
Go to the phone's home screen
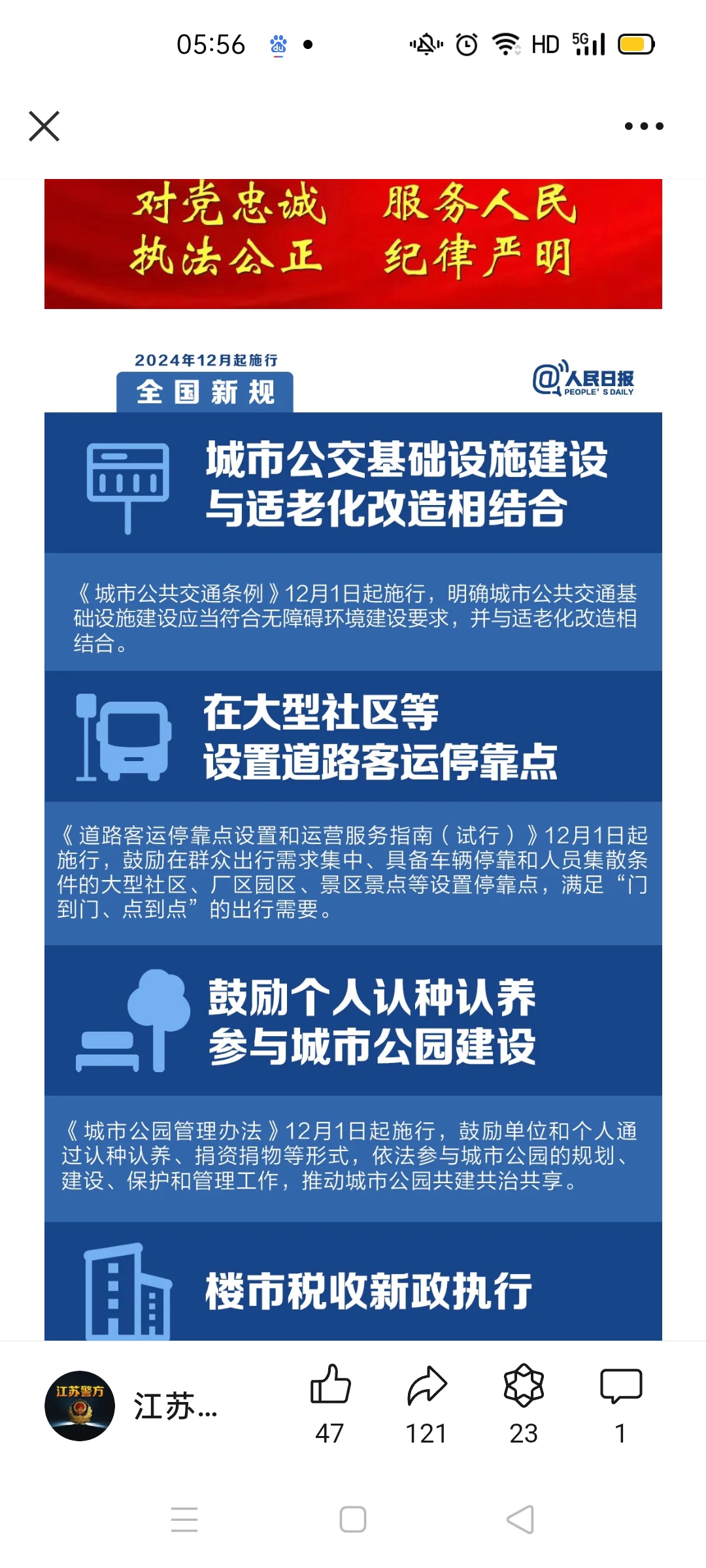point(353,1520)
